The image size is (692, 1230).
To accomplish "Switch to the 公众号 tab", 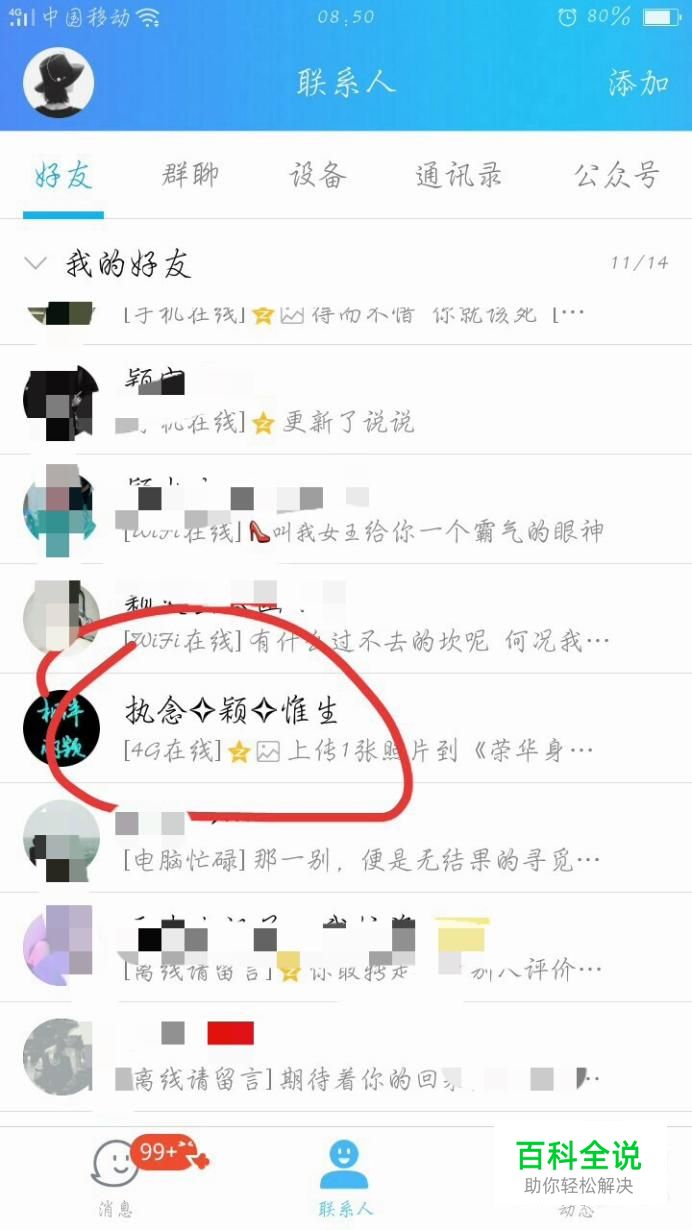I will pos(616,176).
